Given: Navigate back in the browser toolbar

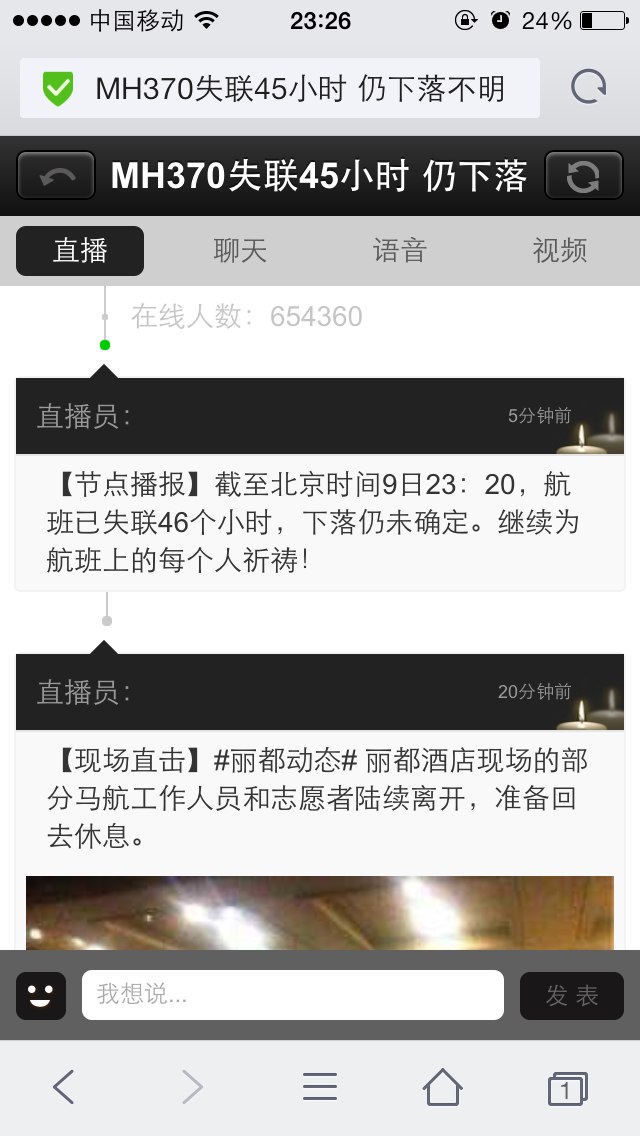Looking at the screenshot, I should [x=64, y=1087].
